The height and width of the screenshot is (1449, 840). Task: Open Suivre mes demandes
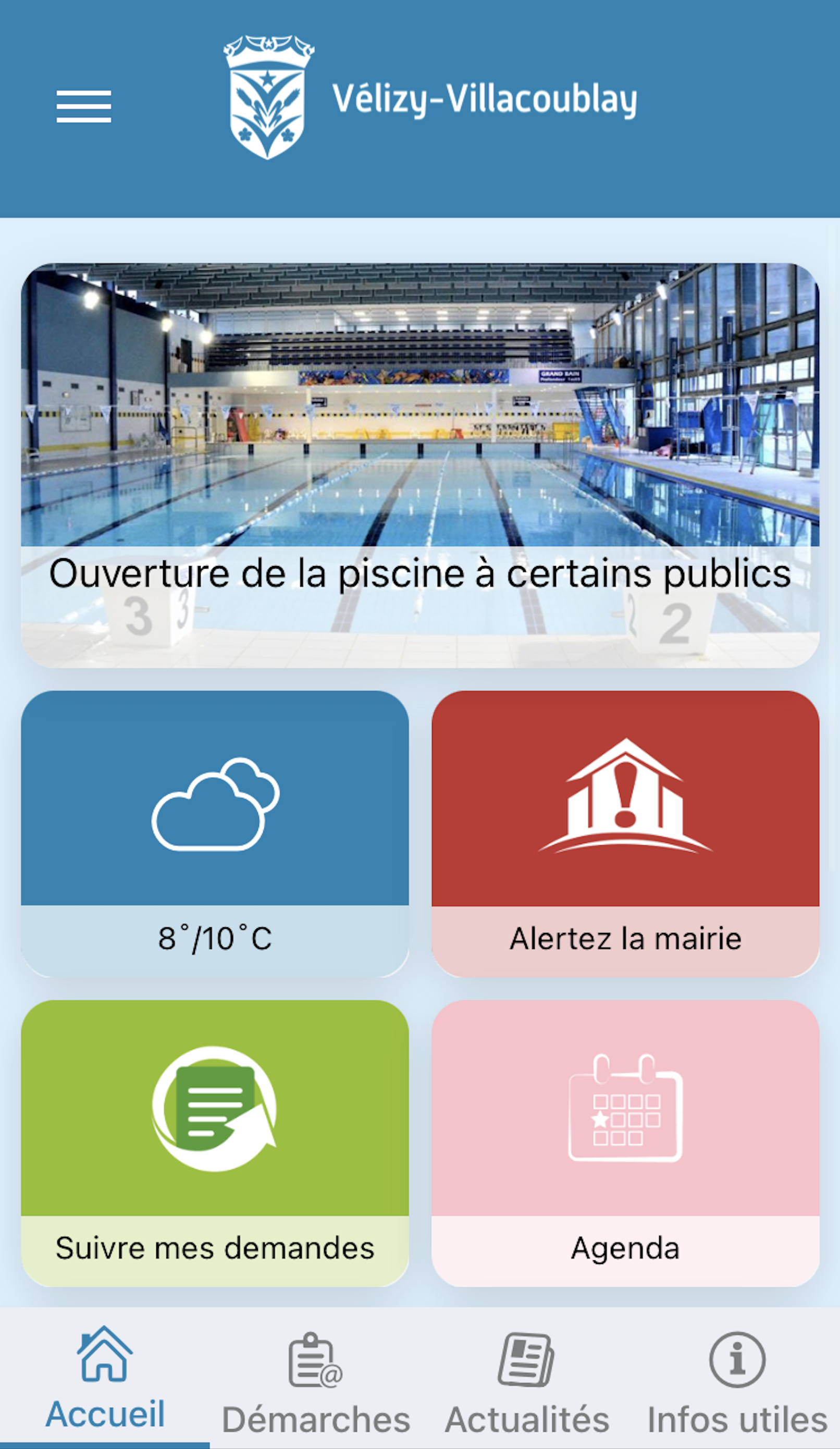click(x=215, y=1144)
